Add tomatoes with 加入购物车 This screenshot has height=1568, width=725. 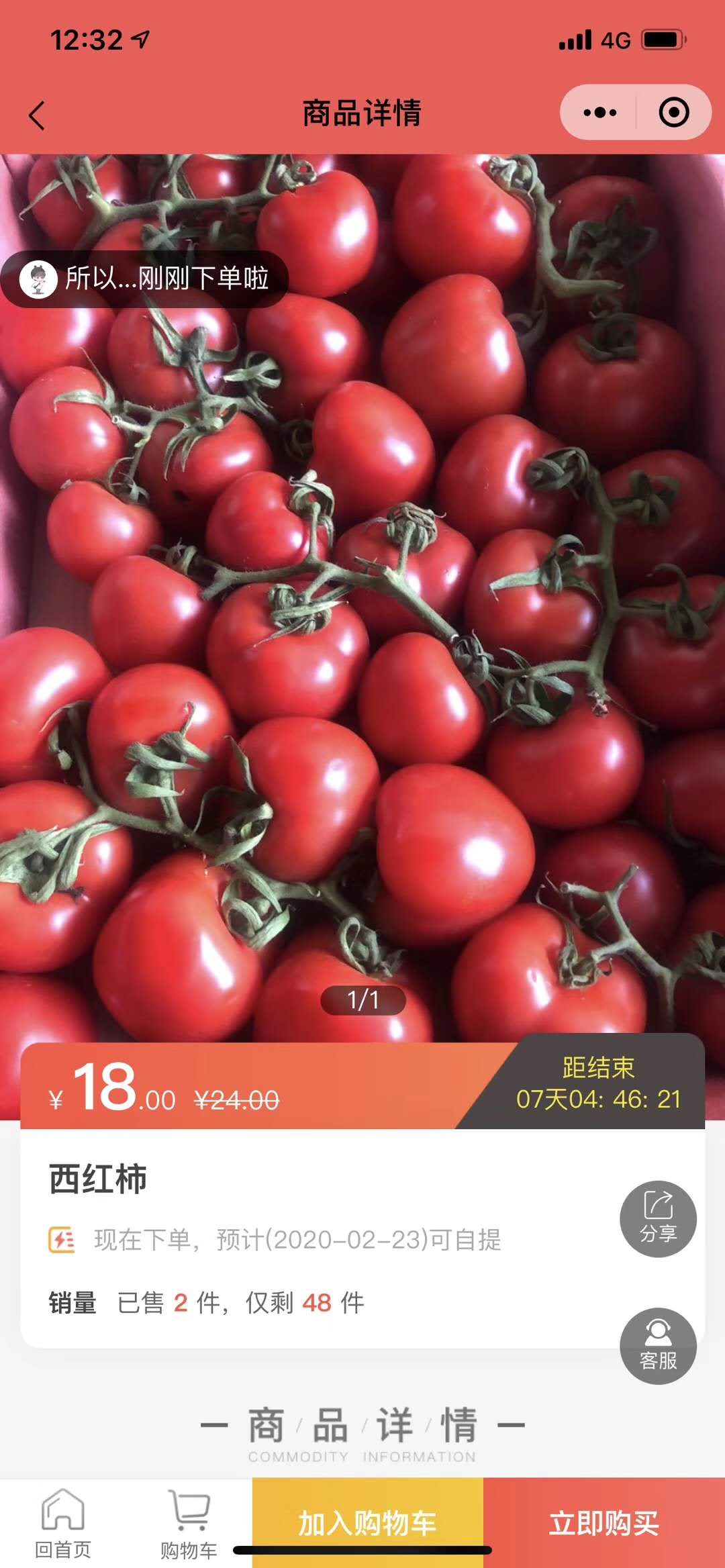click(368, 1522)
